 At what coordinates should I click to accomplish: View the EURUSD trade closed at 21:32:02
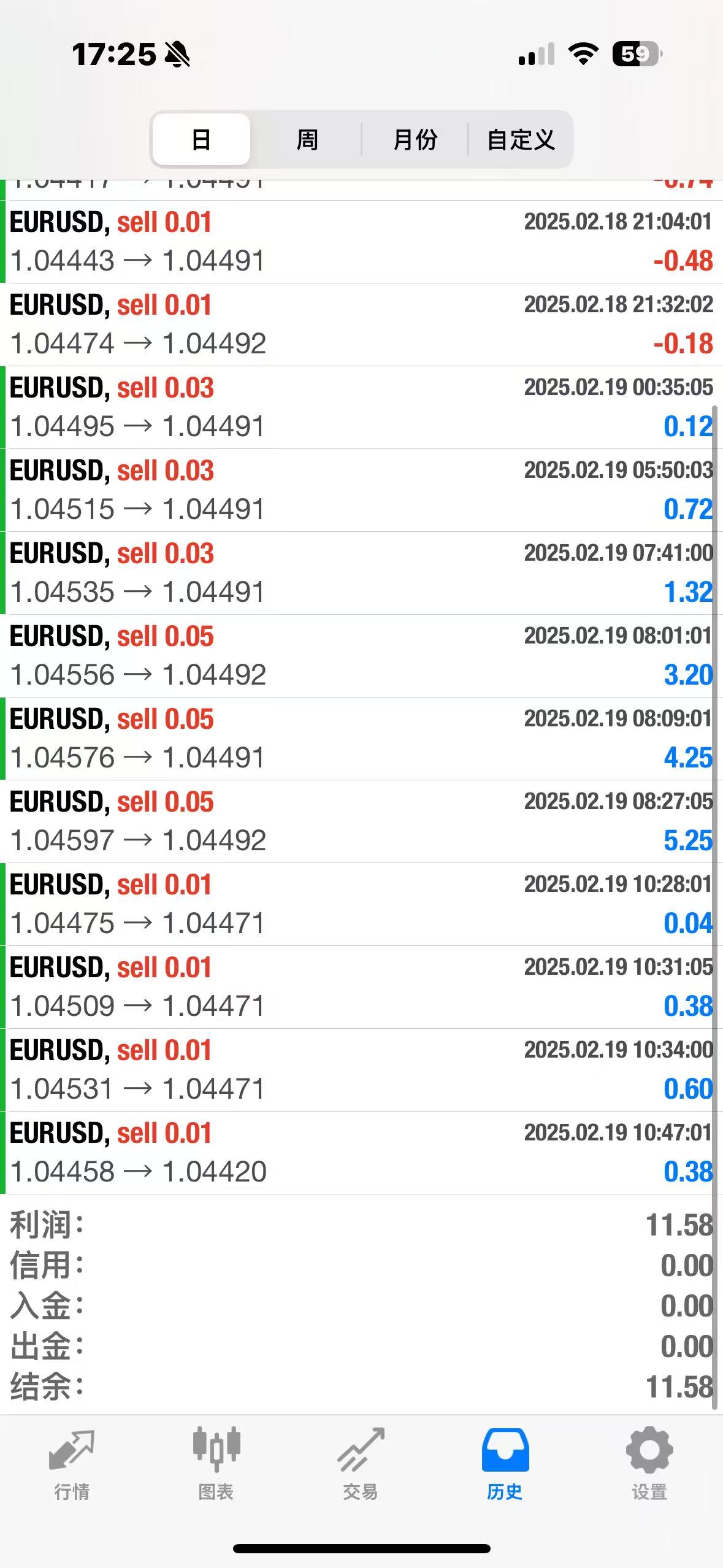click(x=361, y=325)
